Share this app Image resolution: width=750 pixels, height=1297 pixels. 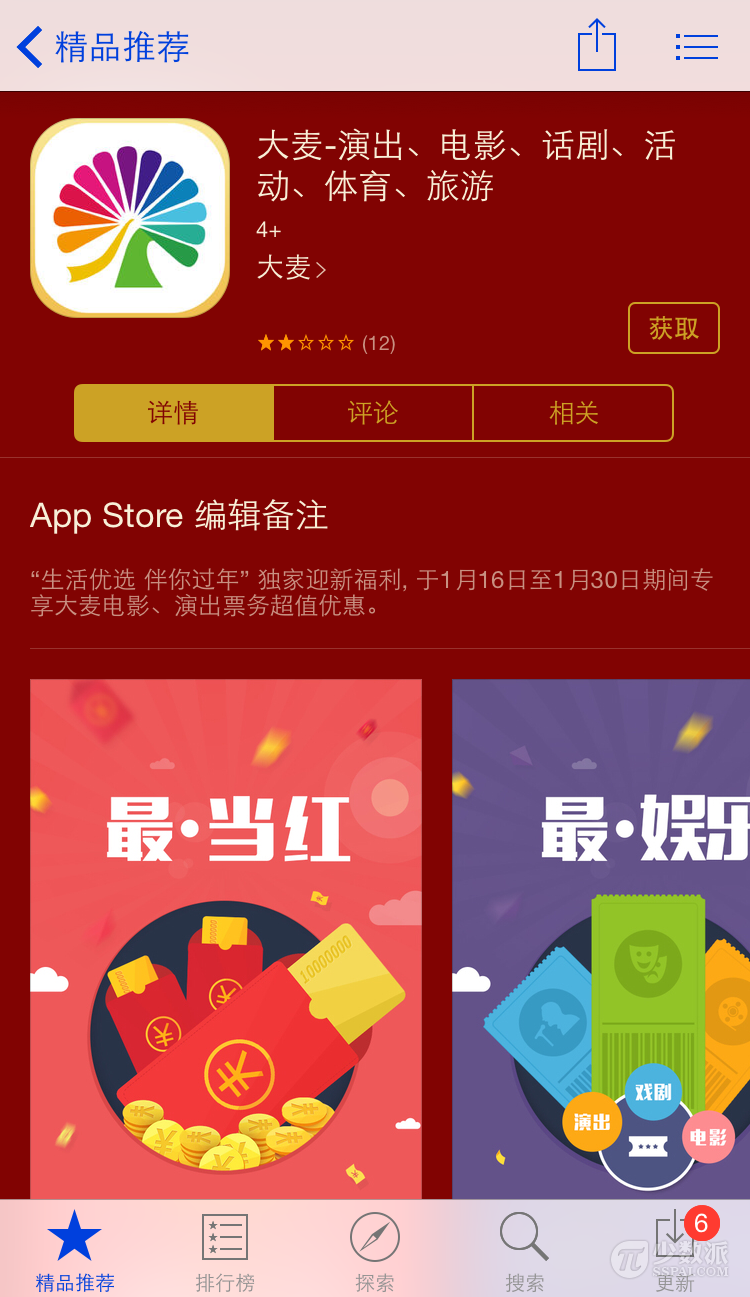coord(597,47)
